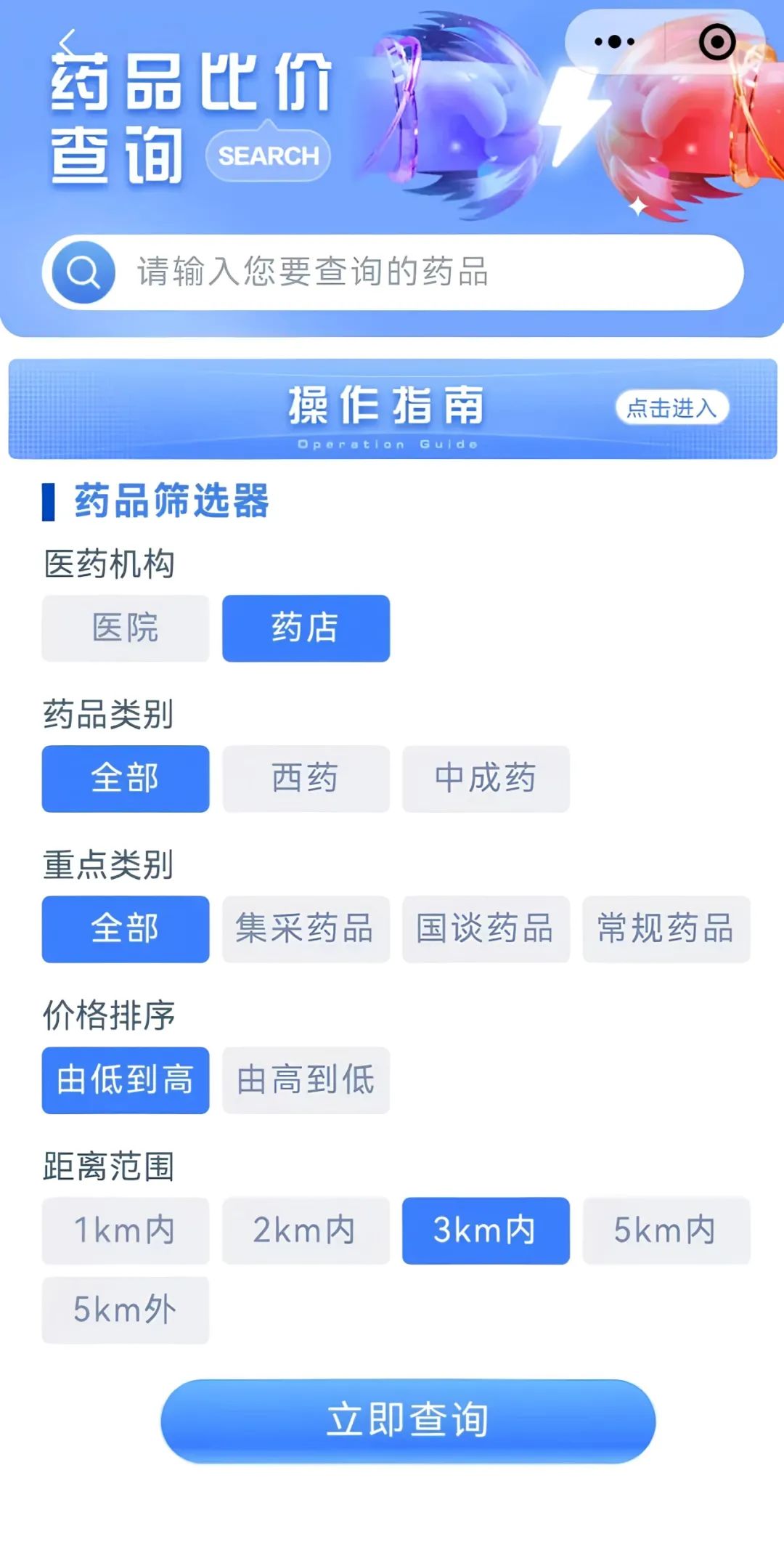Image resolution: width=784 pixels, height=1542 pixels.
Task: Go back using the top-left arrow
Action: click(x=68, y=42)
